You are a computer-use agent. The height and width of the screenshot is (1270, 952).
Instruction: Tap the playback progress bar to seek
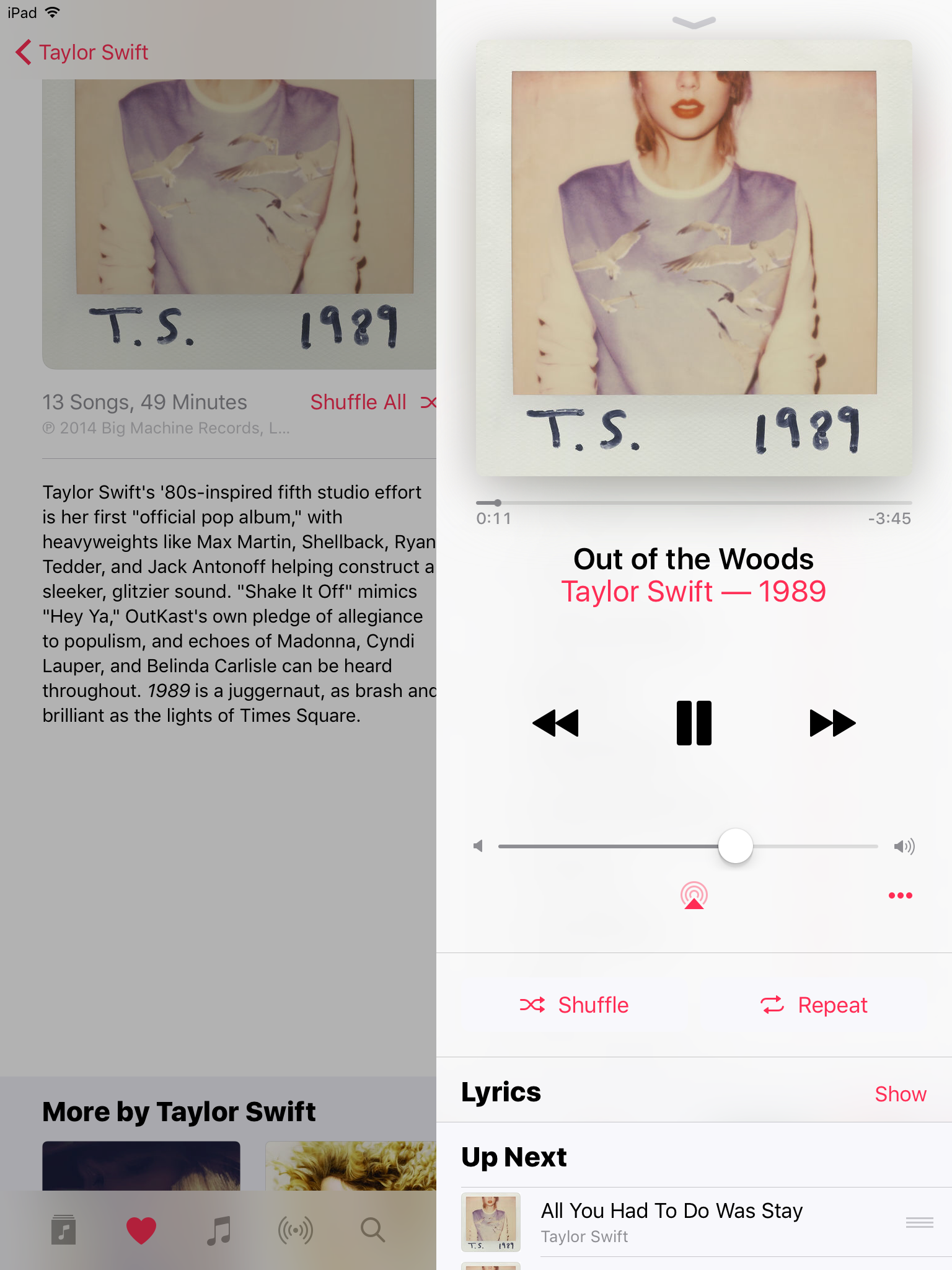pyautogui.click(x=694, y=503)
